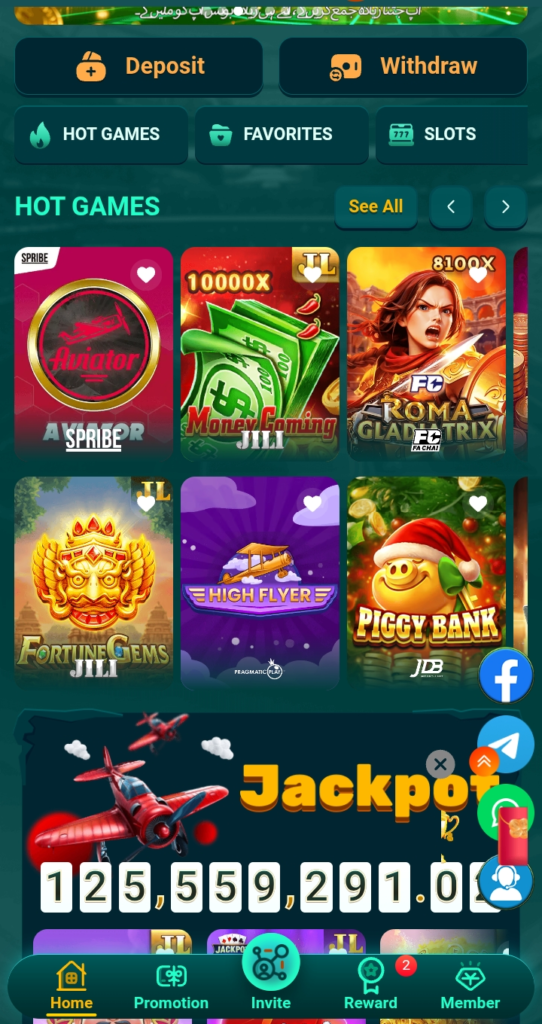Dismiss the floating icons with the X
The height and width of the screenshot is (1024, 542).
click(440, 764)
